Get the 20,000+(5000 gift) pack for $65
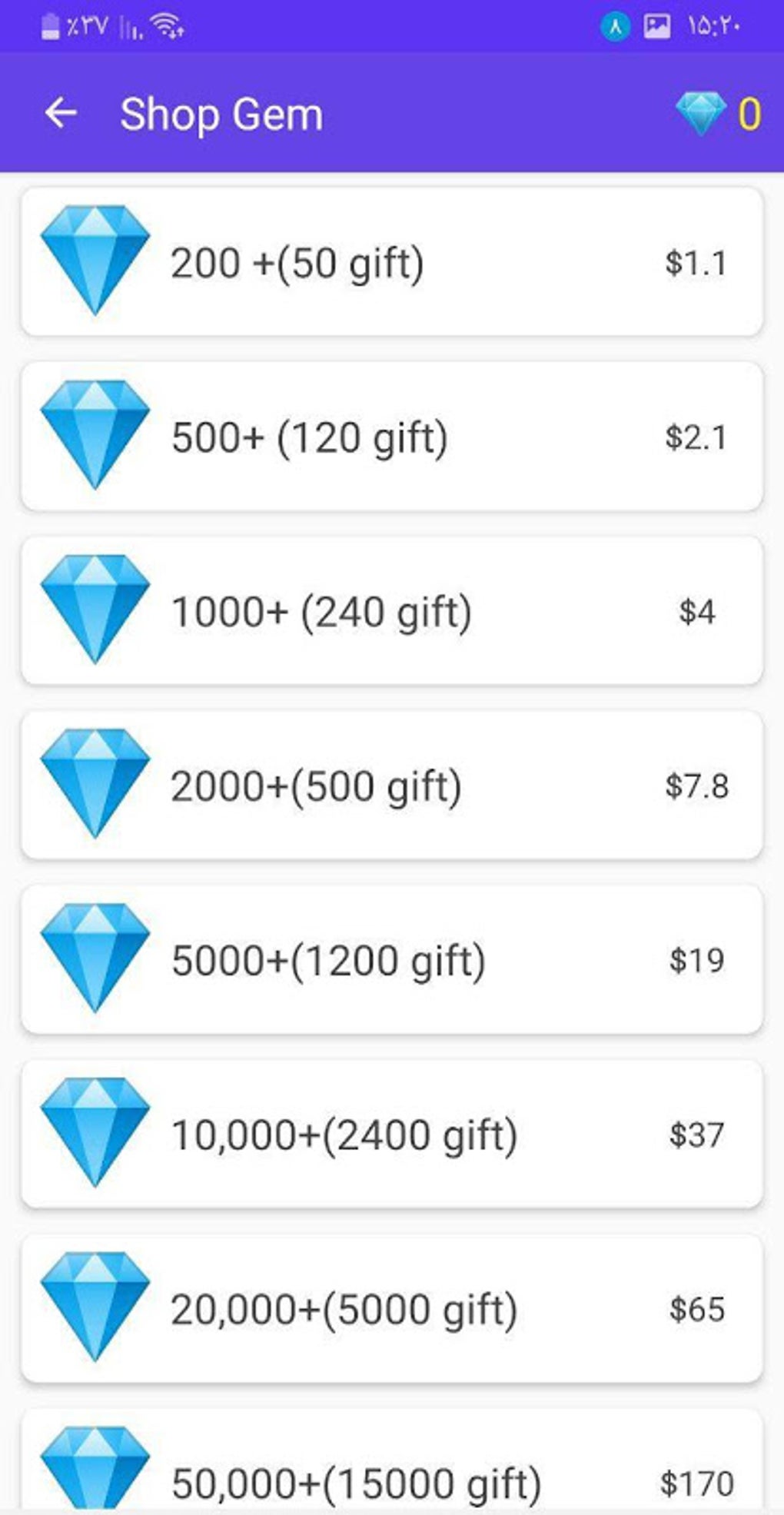This screenshot has width=784, height=1515. (392, 1309)
